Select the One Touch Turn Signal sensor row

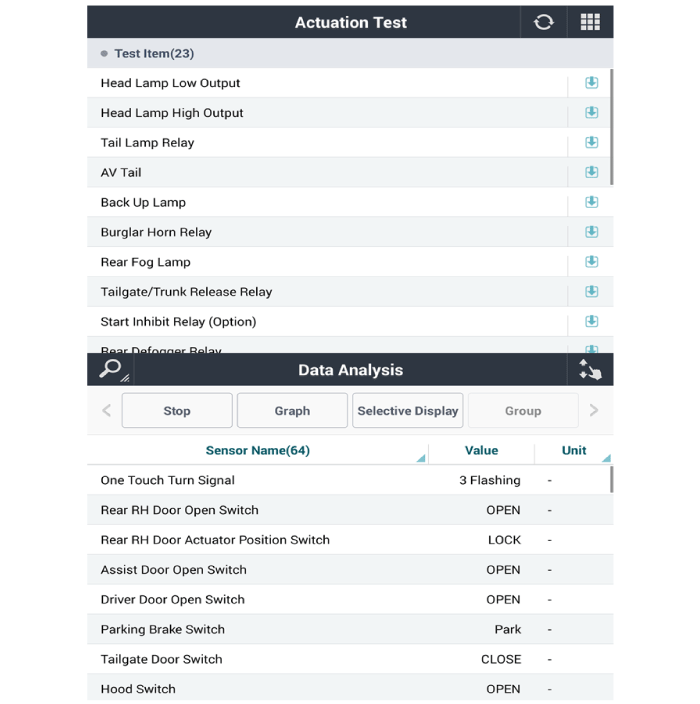point(168,480)
